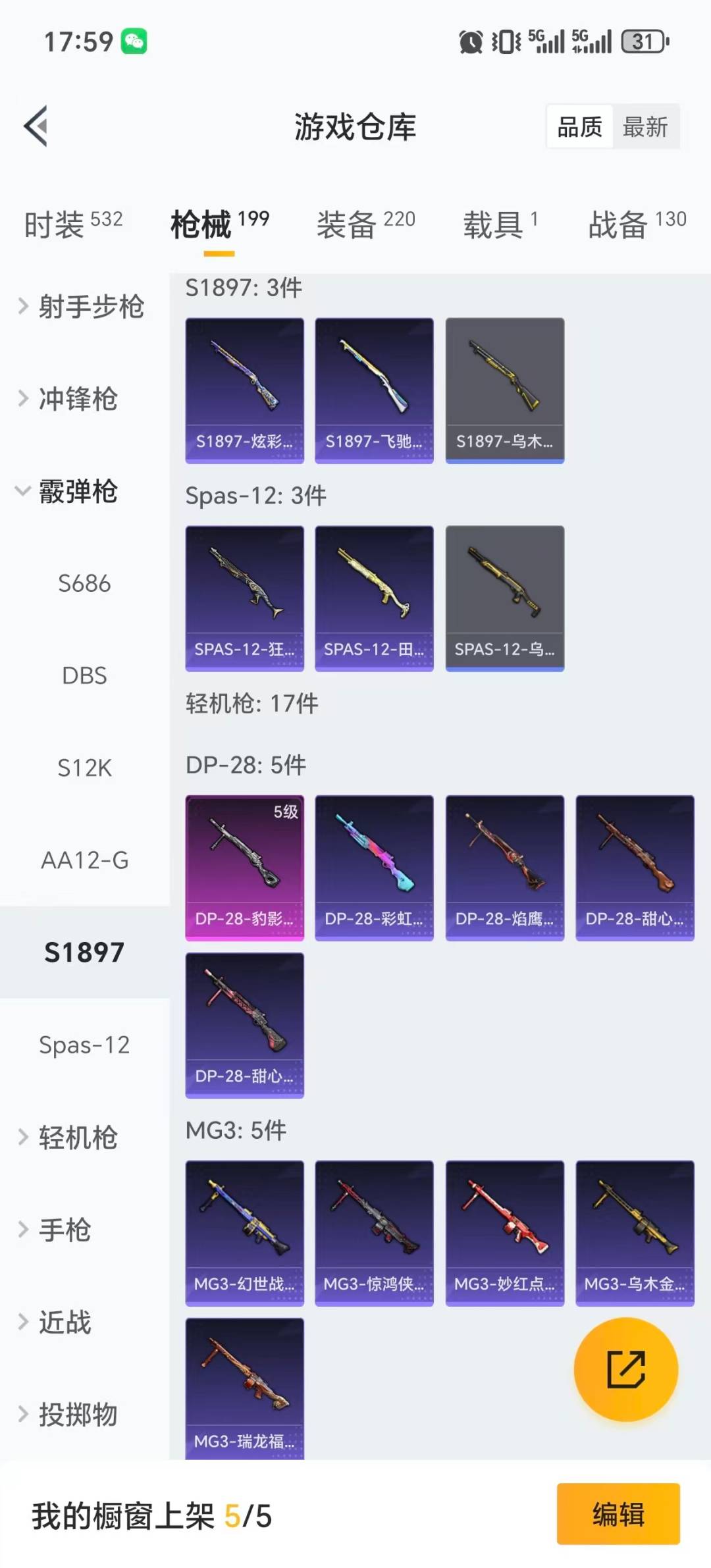Sort warehouse by 品质
711x1568 pixels.
[579, 126]
